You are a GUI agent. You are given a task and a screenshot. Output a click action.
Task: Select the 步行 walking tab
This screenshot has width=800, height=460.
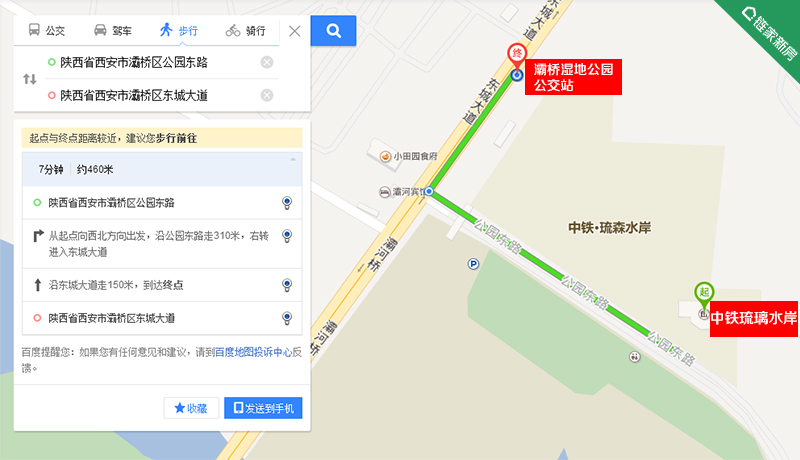point(179,31)
